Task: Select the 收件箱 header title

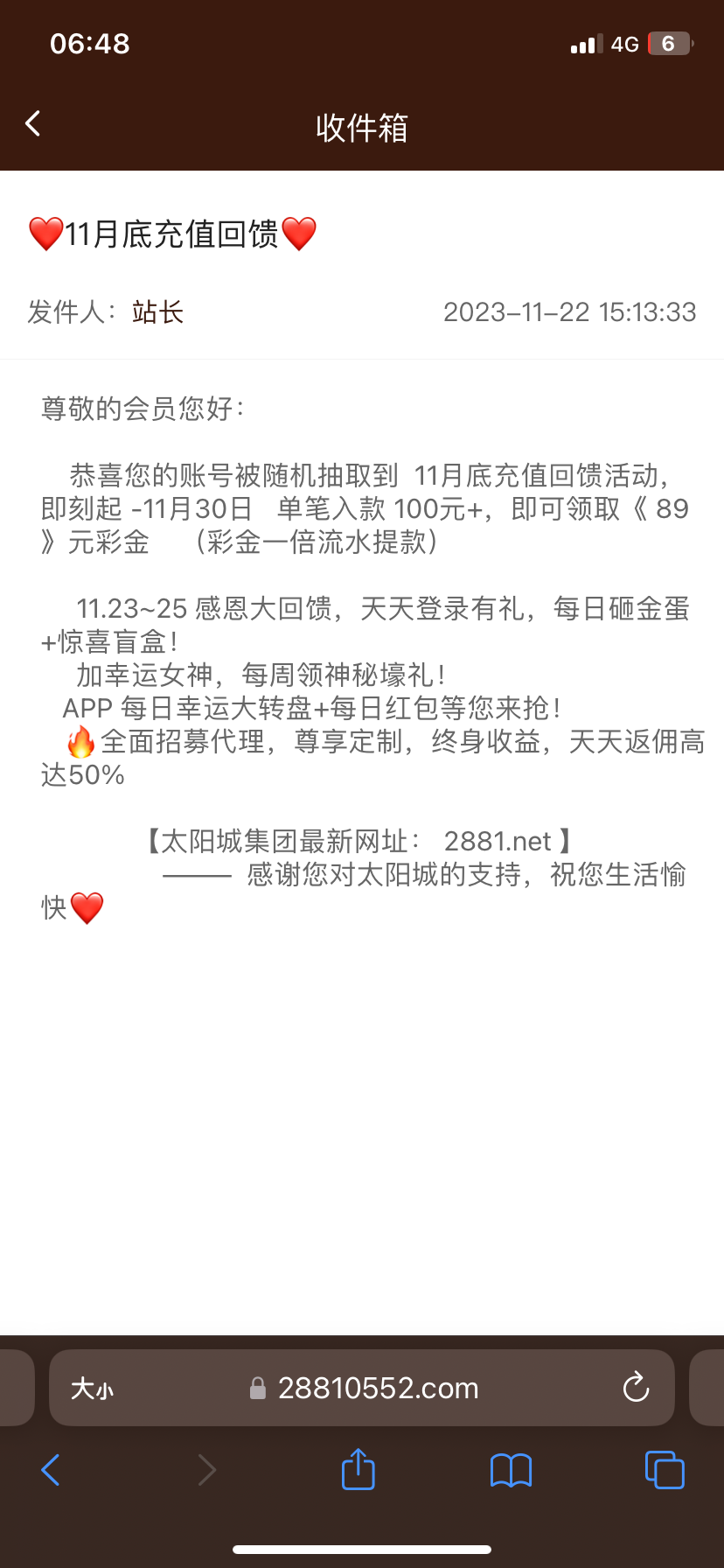Action: point(361,128)
